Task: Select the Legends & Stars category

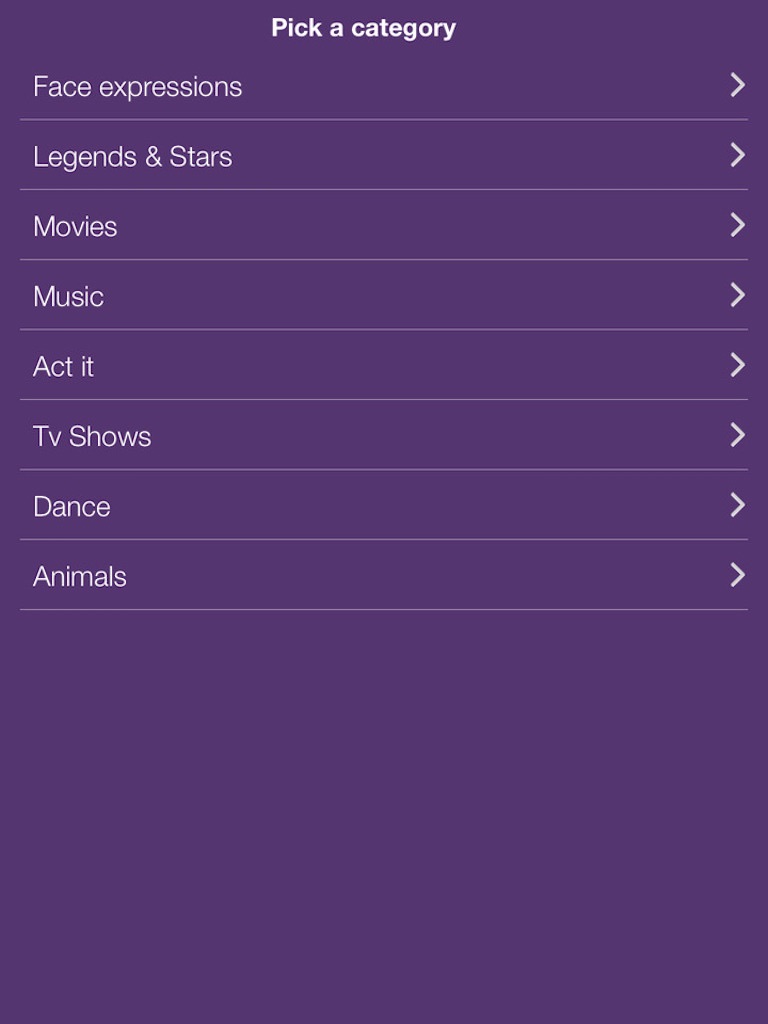Action: click(x=384, y=155)
